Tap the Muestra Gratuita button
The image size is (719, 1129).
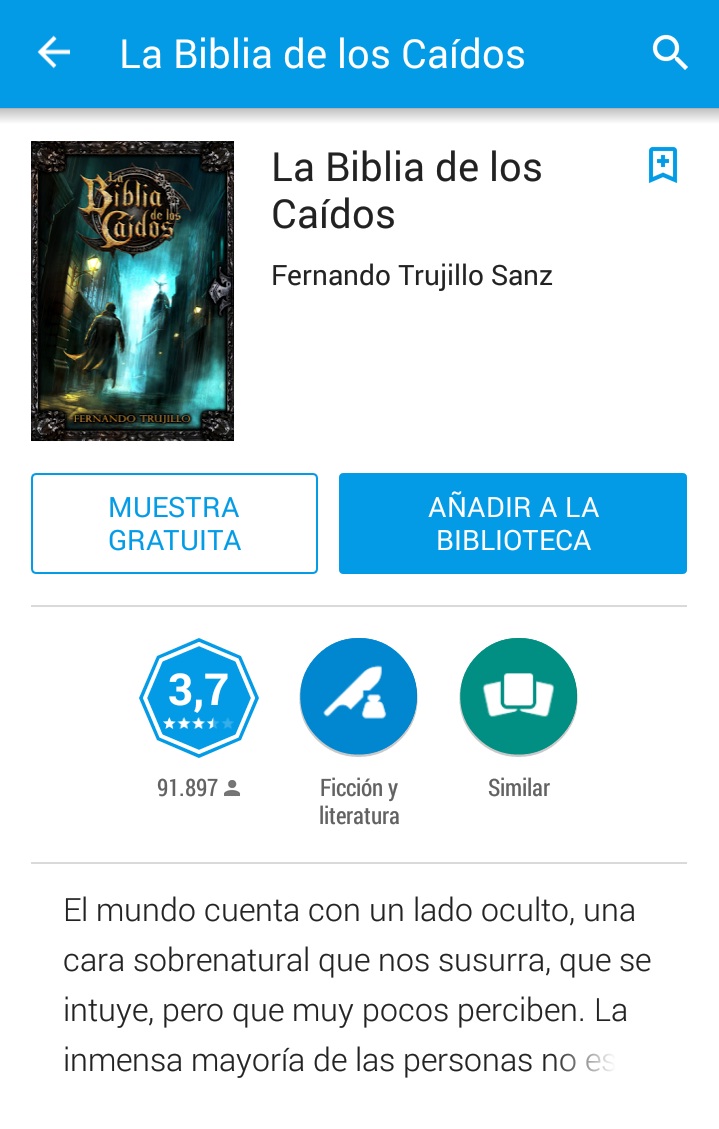point(174,524)
